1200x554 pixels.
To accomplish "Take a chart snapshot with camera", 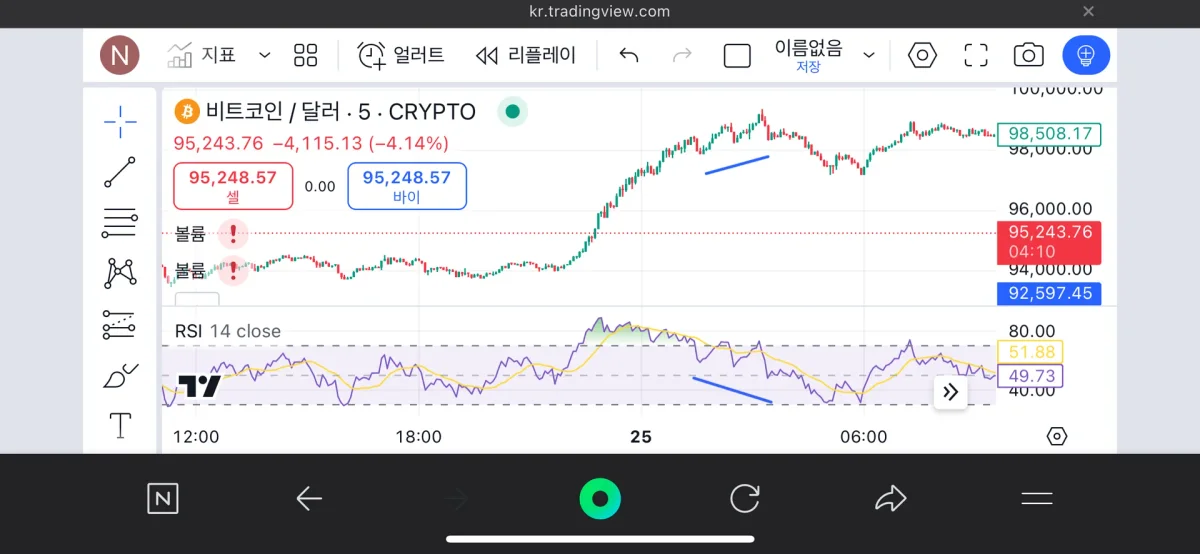I will click(1028, 55).
